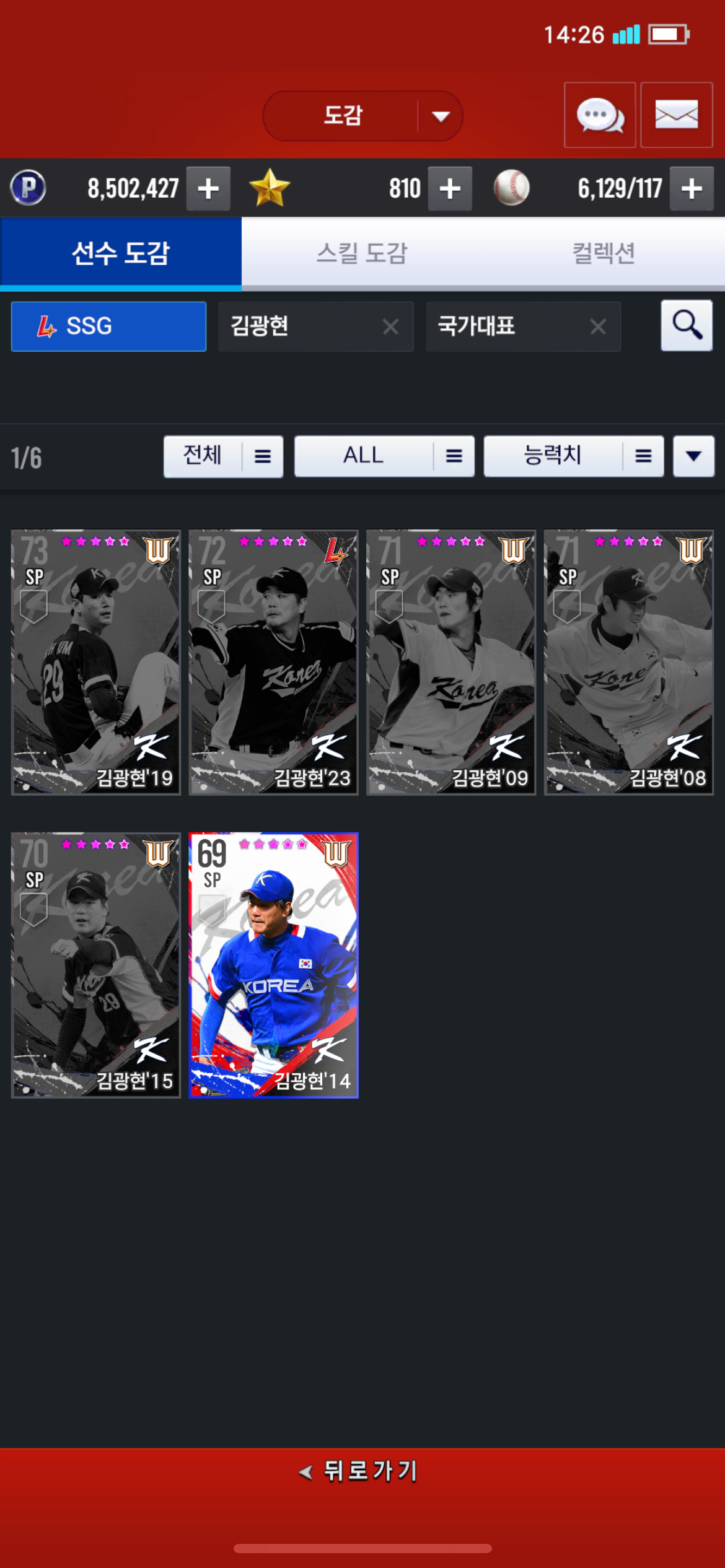Open the 능력치 sort list
The image size is (725, 1568).
tap(574, 456)
